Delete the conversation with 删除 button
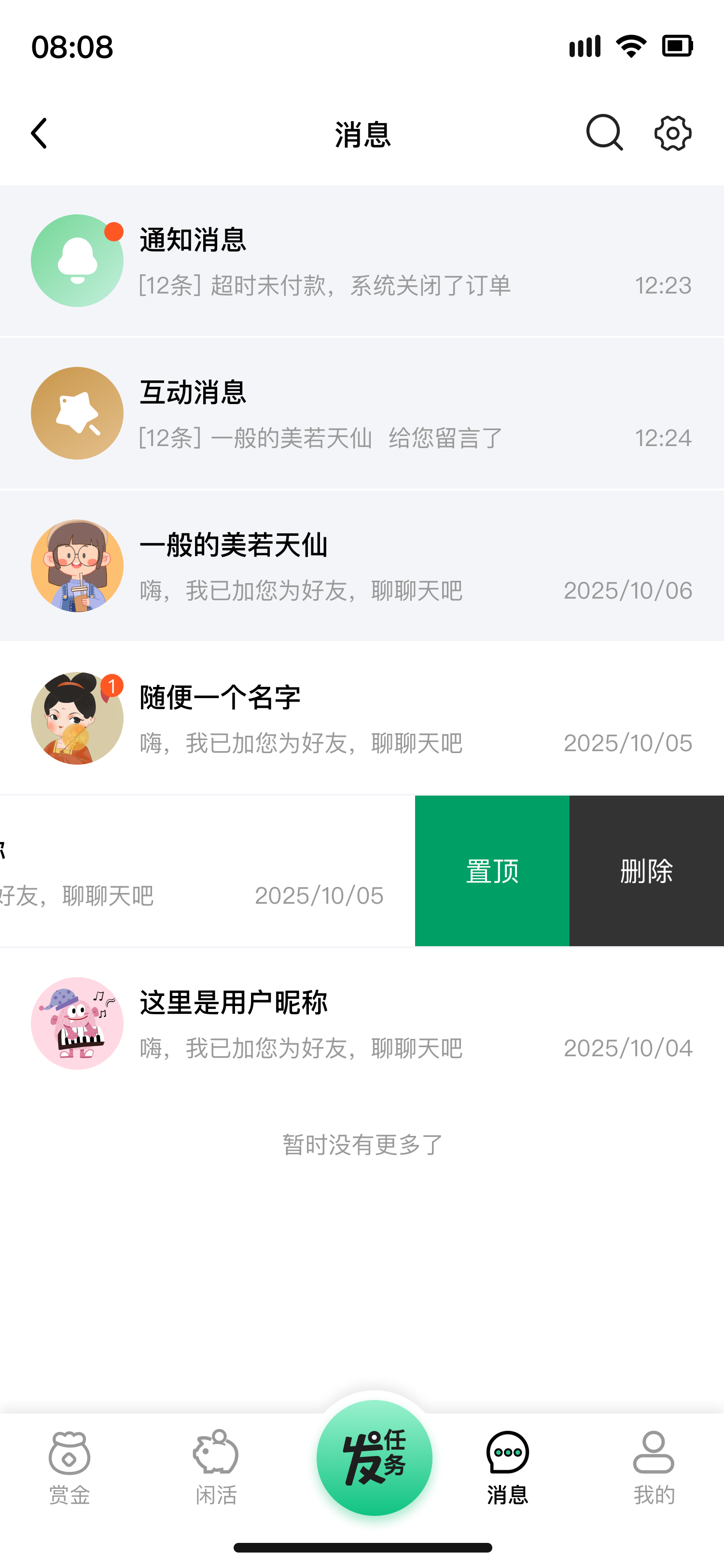724x1568 pixels. (x=647, y=870)
